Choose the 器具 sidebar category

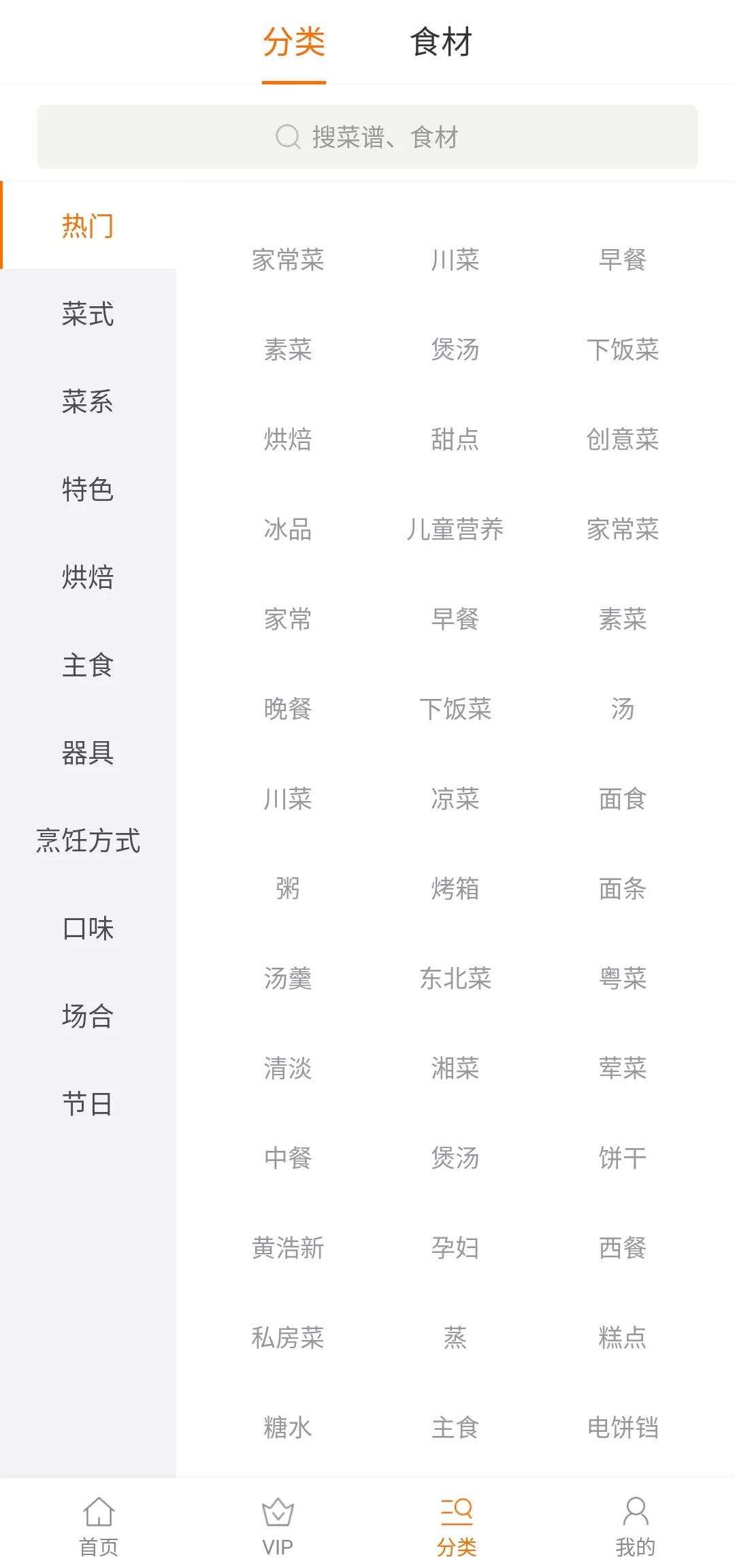pyautogui.click(x=88, y=753)
